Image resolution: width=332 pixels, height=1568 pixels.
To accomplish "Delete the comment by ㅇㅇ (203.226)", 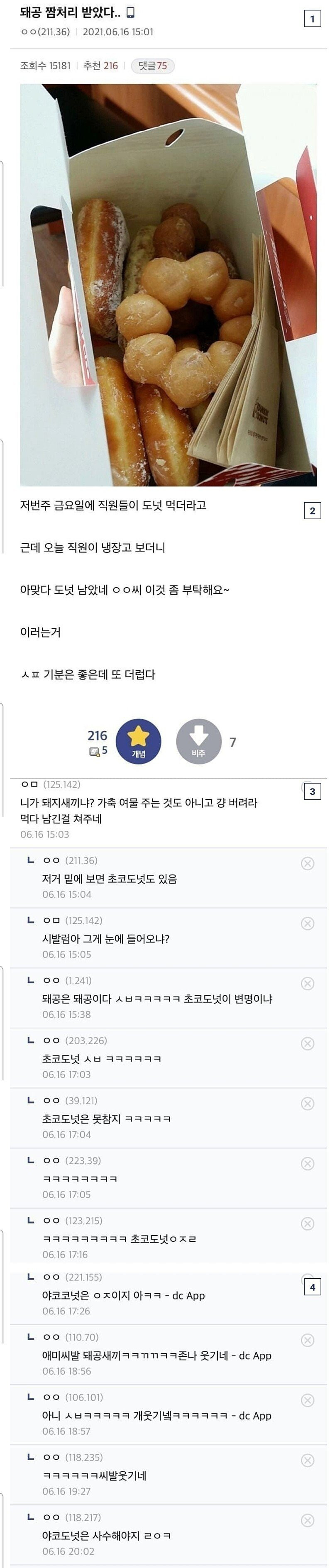I will (308, 1043).
